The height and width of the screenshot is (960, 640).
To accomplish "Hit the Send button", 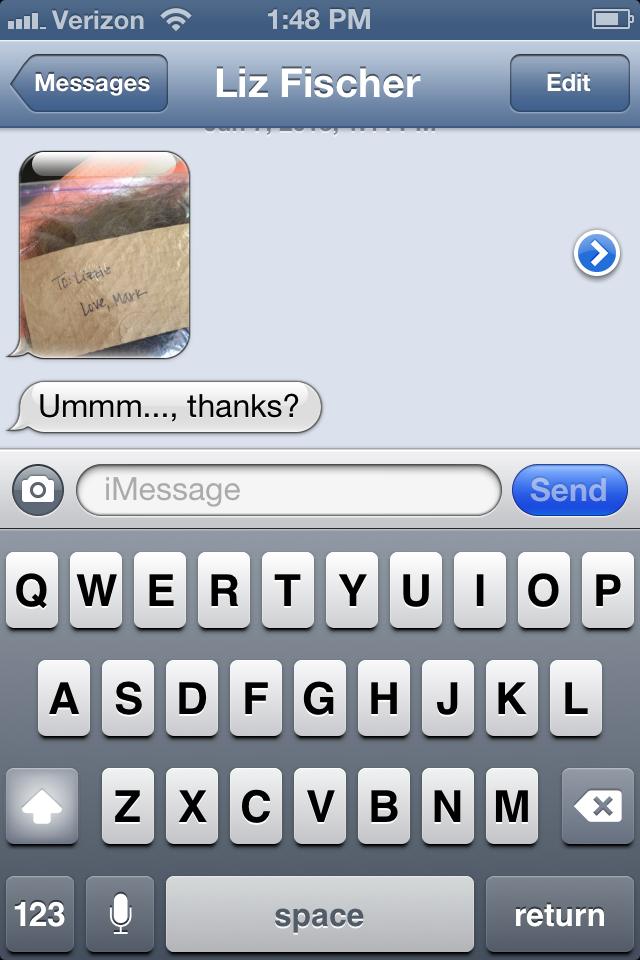I will pos(570,490).
